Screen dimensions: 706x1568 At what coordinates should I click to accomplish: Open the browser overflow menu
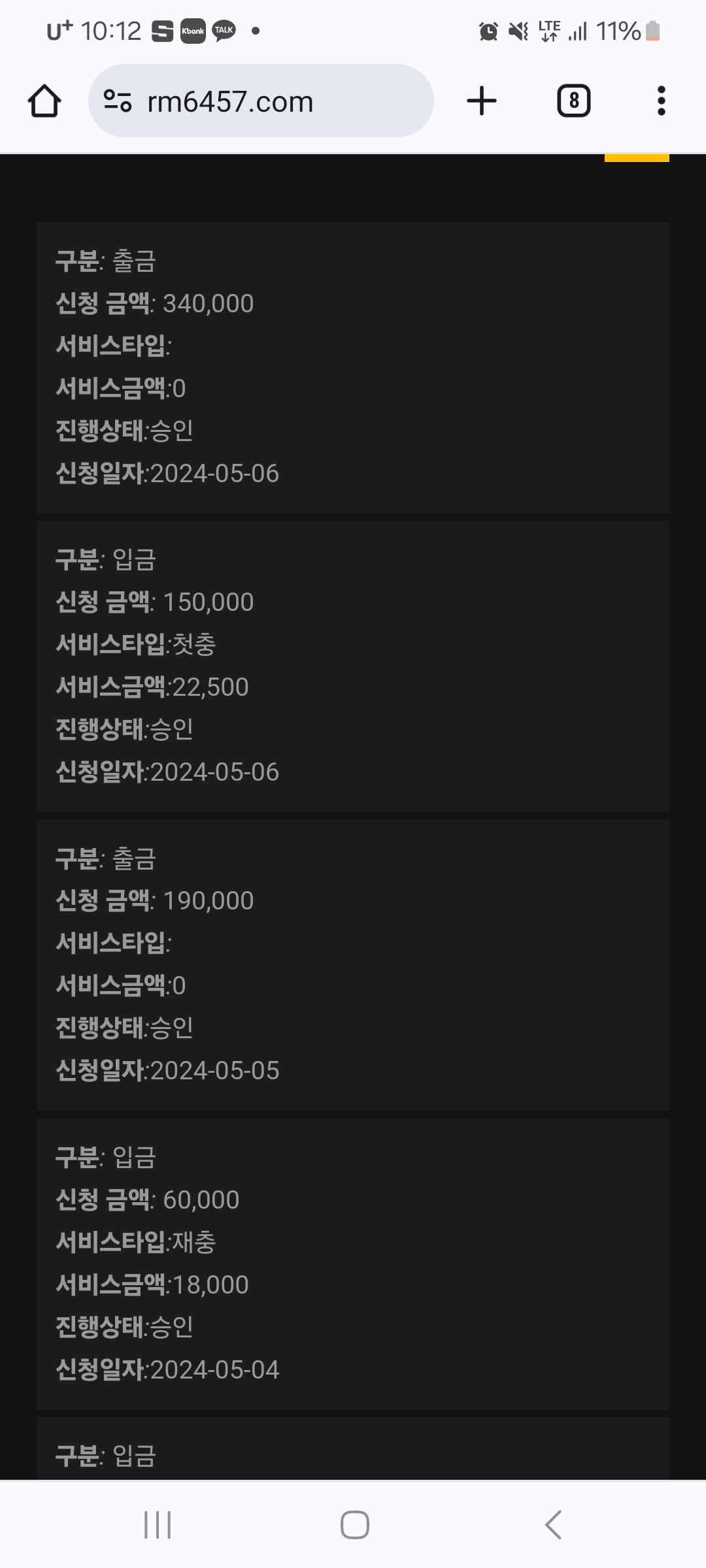(x=661, y=101)
